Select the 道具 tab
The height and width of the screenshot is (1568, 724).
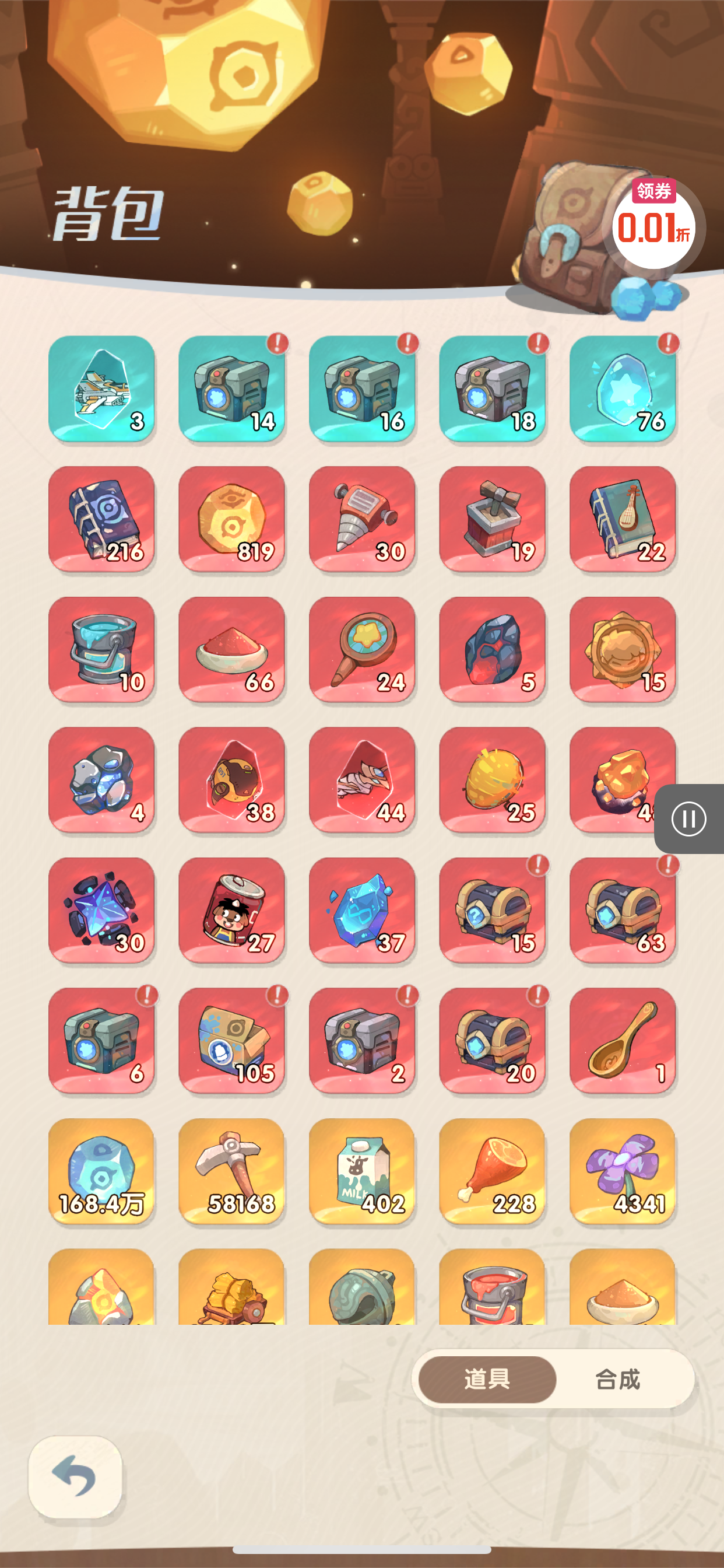click(487, 1380)
